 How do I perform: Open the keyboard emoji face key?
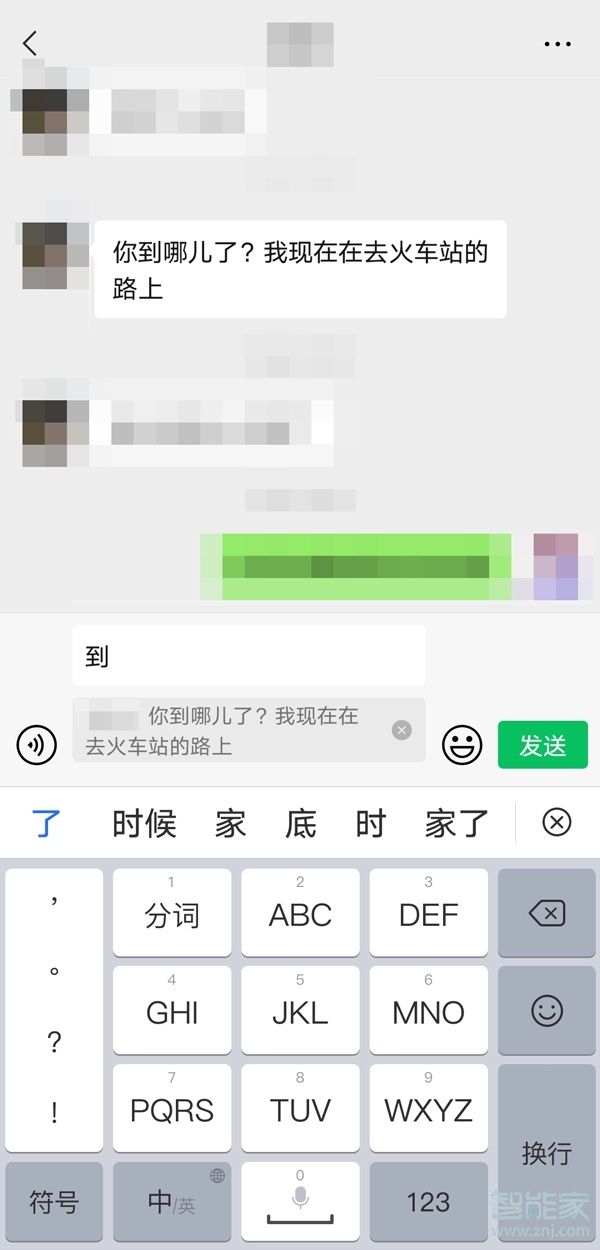click(x=547, y=1010)
